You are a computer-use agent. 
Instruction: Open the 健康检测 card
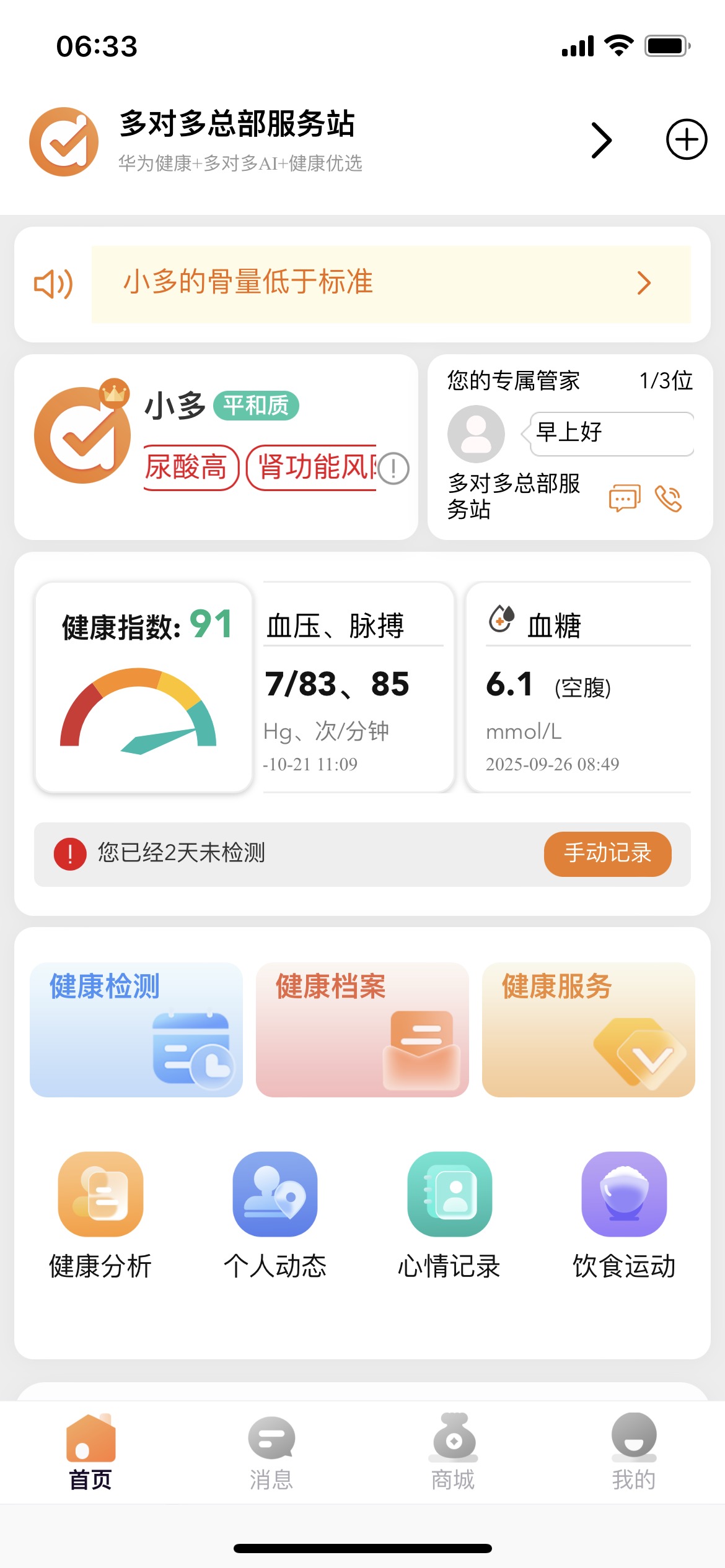[136, 1029]
